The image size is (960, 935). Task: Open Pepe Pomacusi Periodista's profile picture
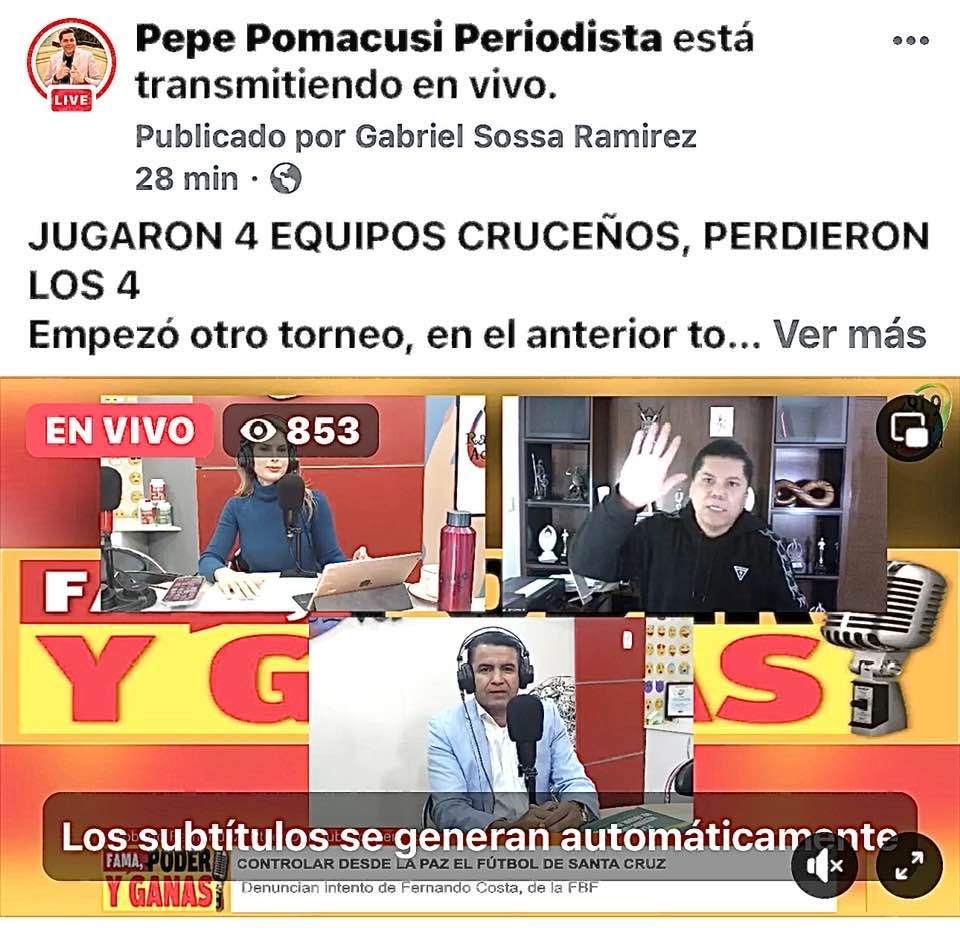tap(71, 64)
